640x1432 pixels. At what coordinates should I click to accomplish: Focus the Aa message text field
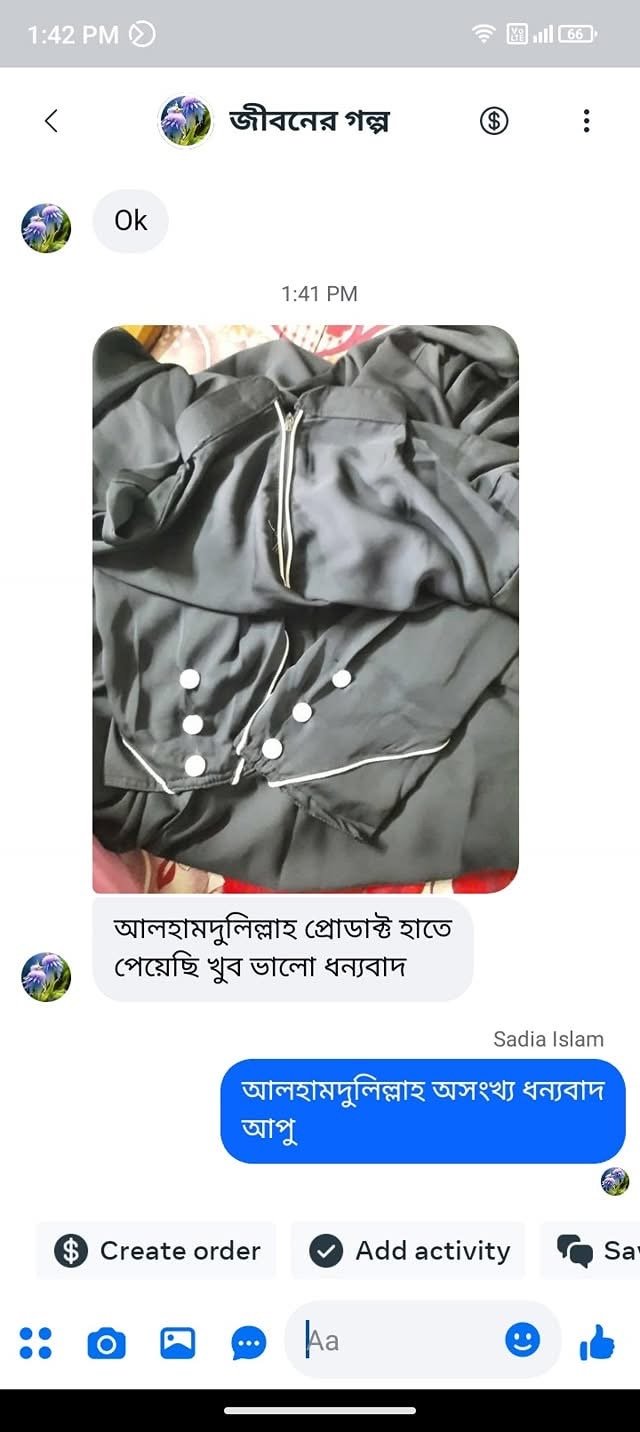(400, 1340)
